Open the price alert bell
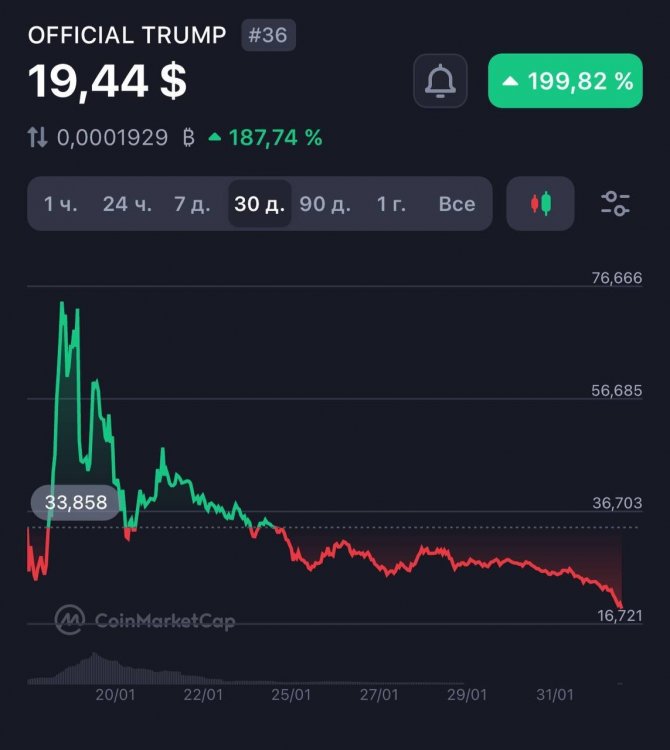Screen dimensions: 670x750 click(440, 81)
